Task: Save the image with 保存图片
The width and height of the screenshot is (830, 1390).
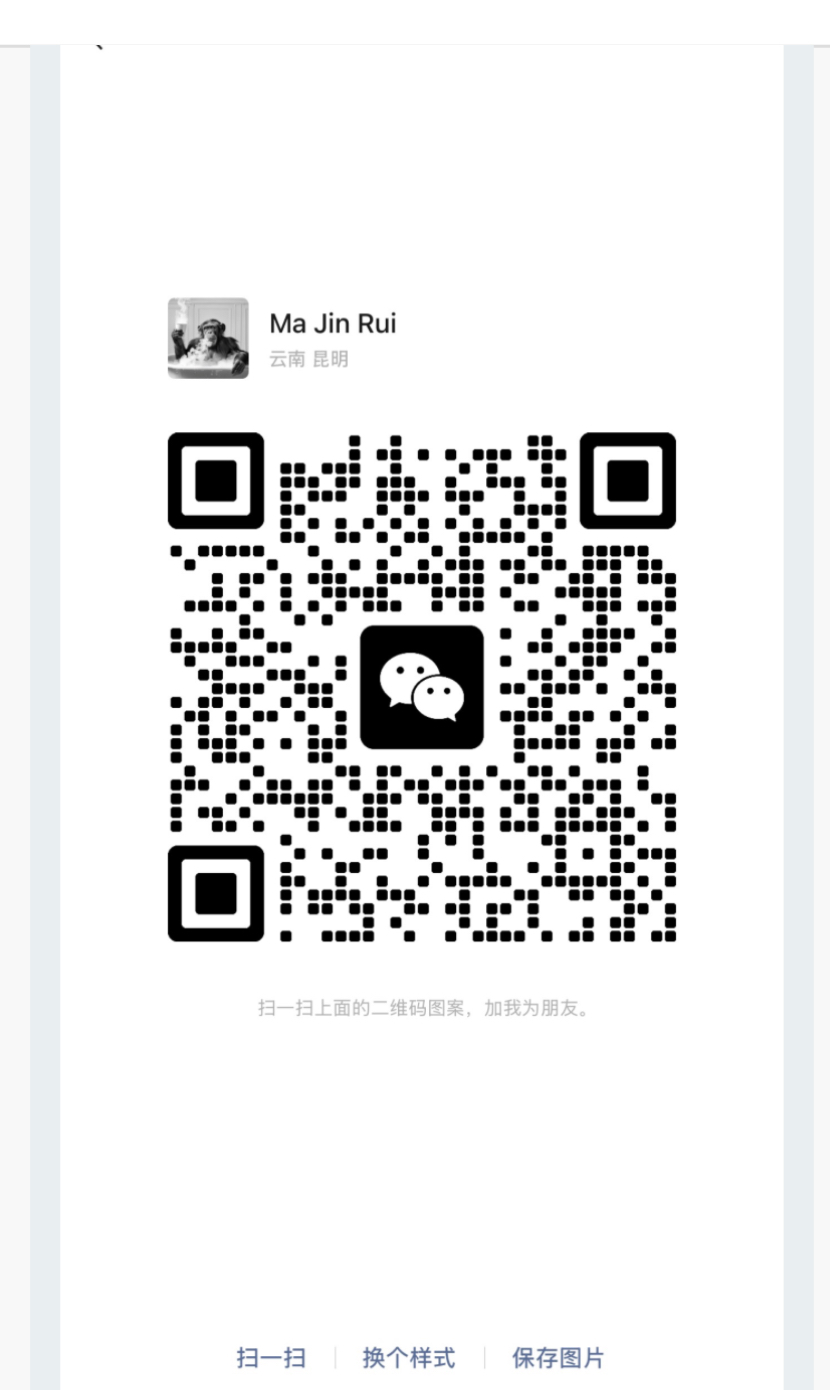Action: click(x=558, y=1358)
